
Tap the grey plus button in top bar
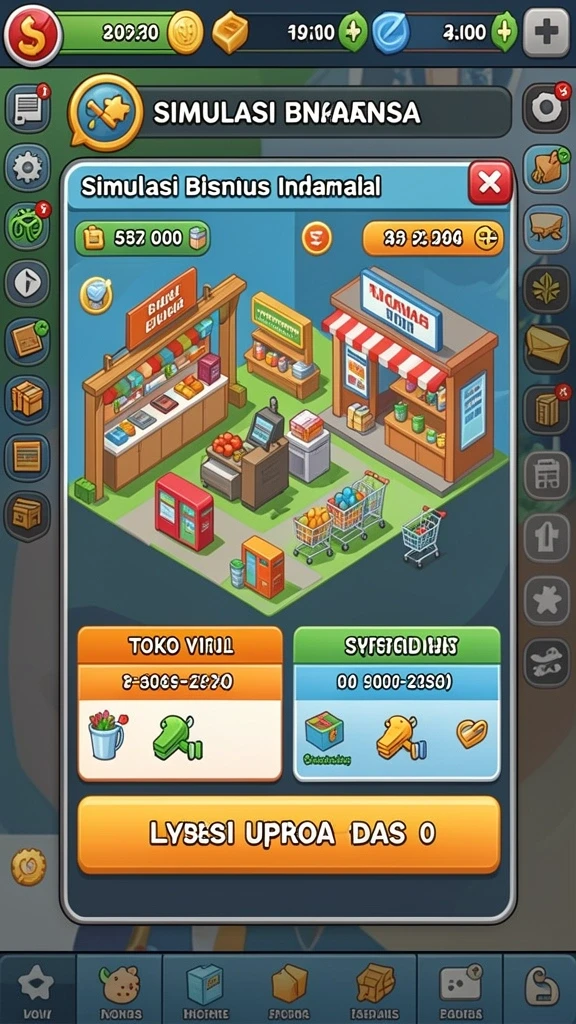coord(546,32)
